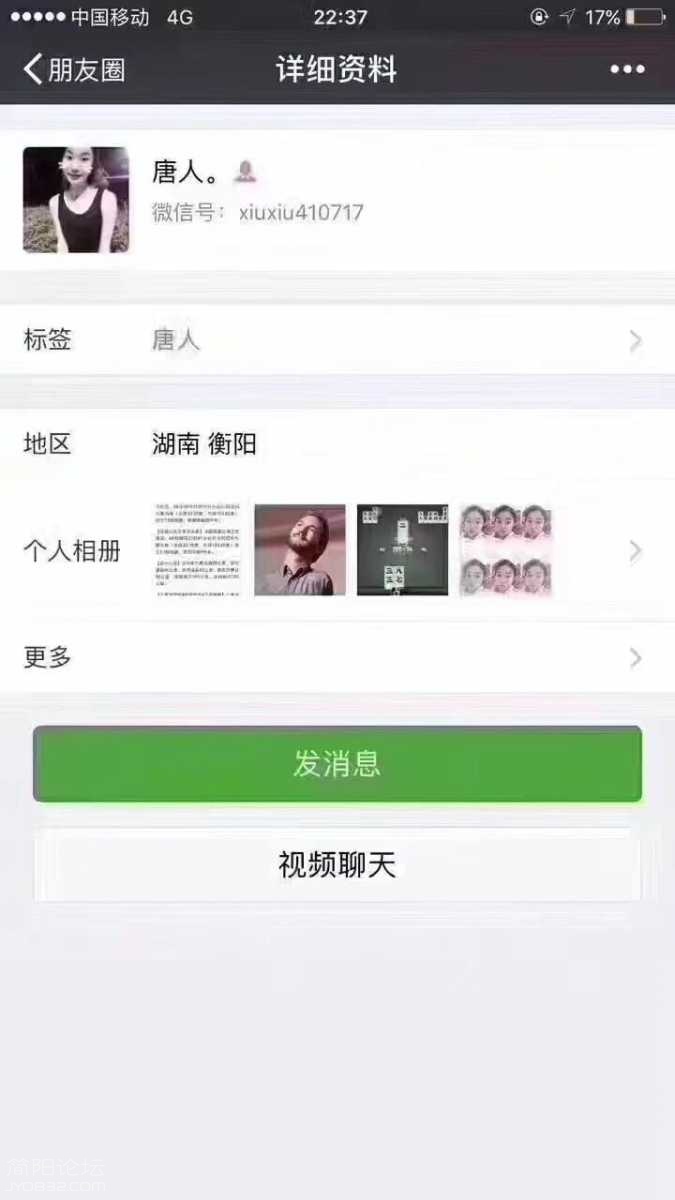Open the 标签 row
675x1200 pixels.
(337, 341)
